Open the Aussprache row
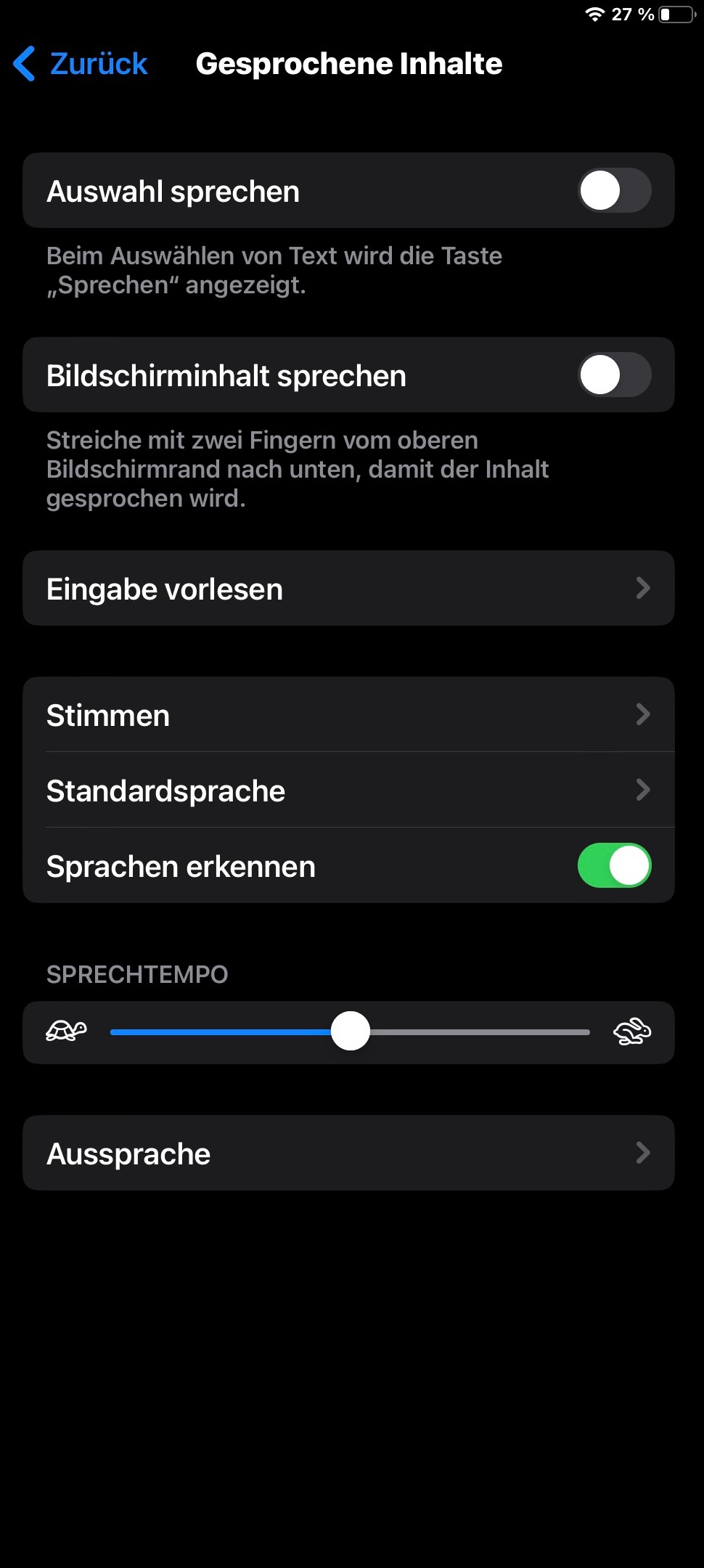This screenshot has height=1568, width=704. point(348,1153)
